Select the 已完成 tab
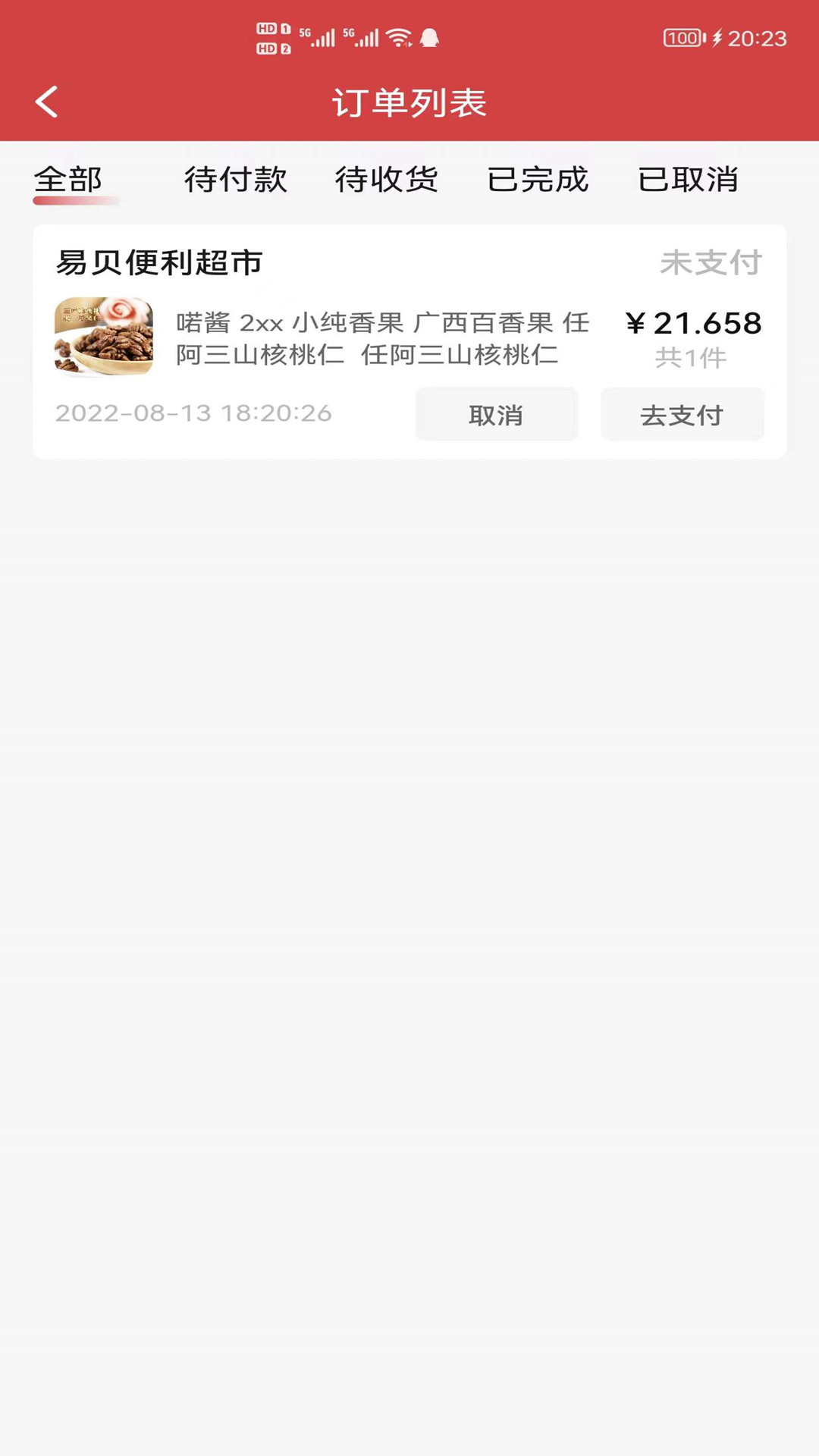Screen dimensions: 819x1456 (538, 180)
